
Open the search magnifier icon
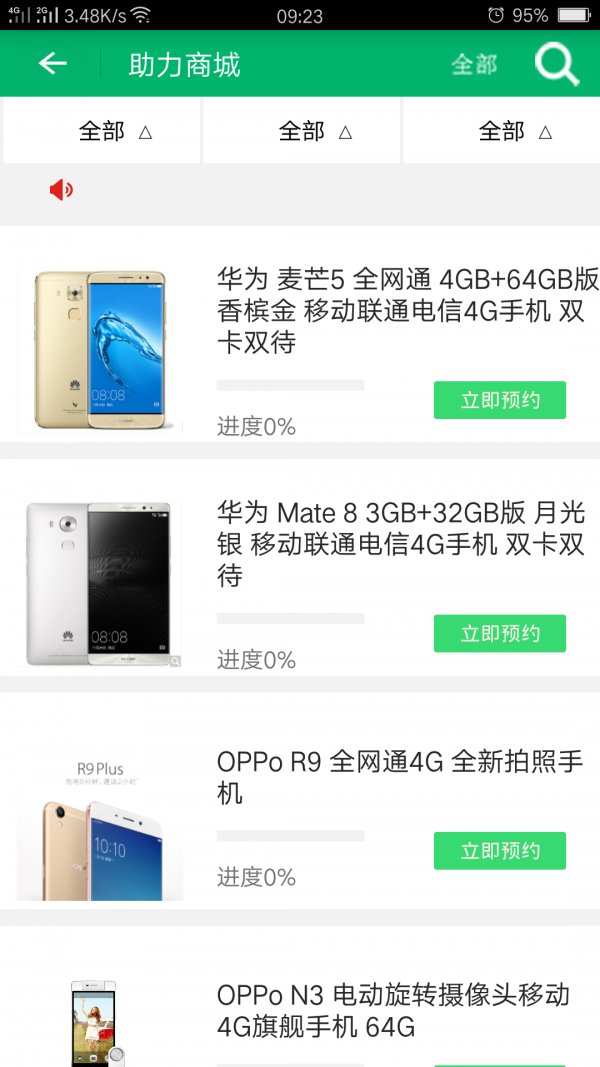tap(556, 64)
